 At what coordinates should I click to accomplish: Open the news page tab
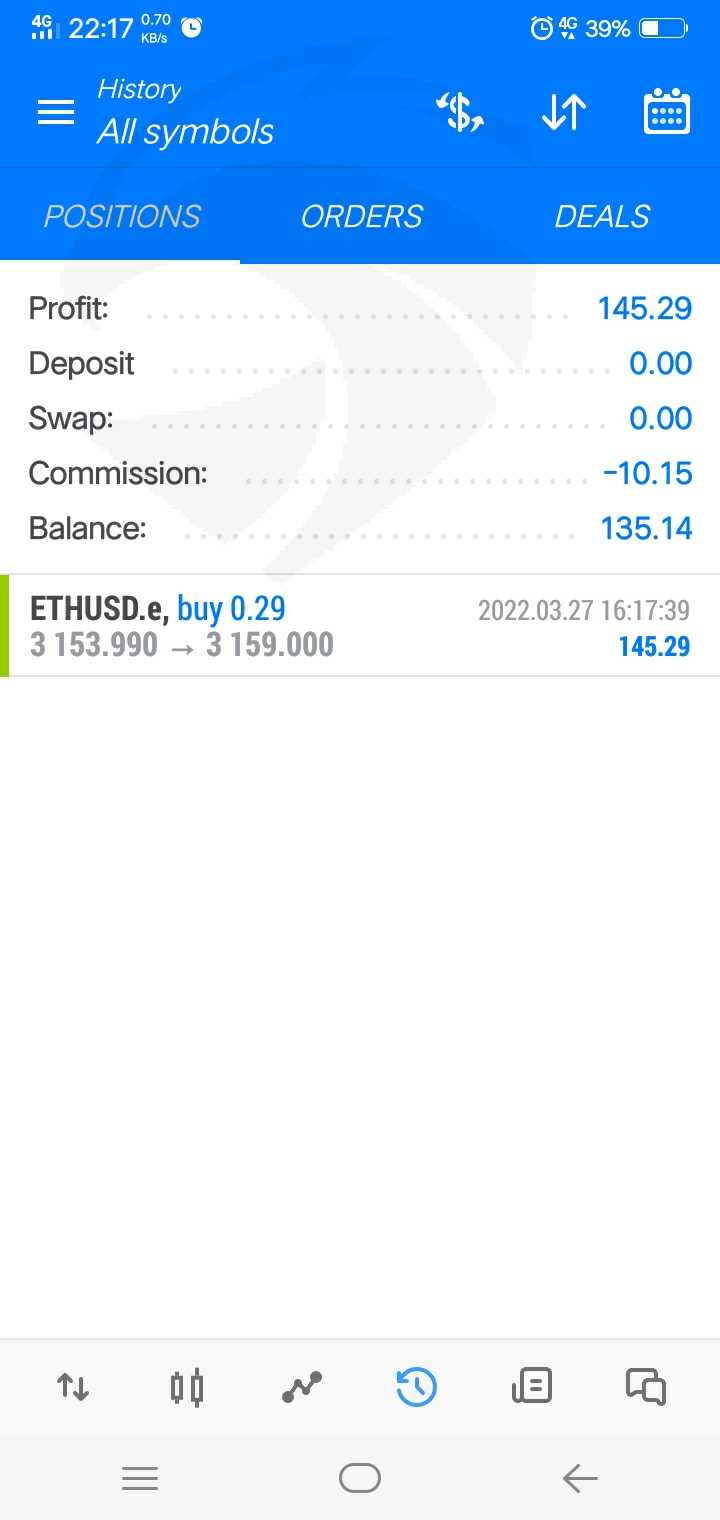[x=531, y=1387]
